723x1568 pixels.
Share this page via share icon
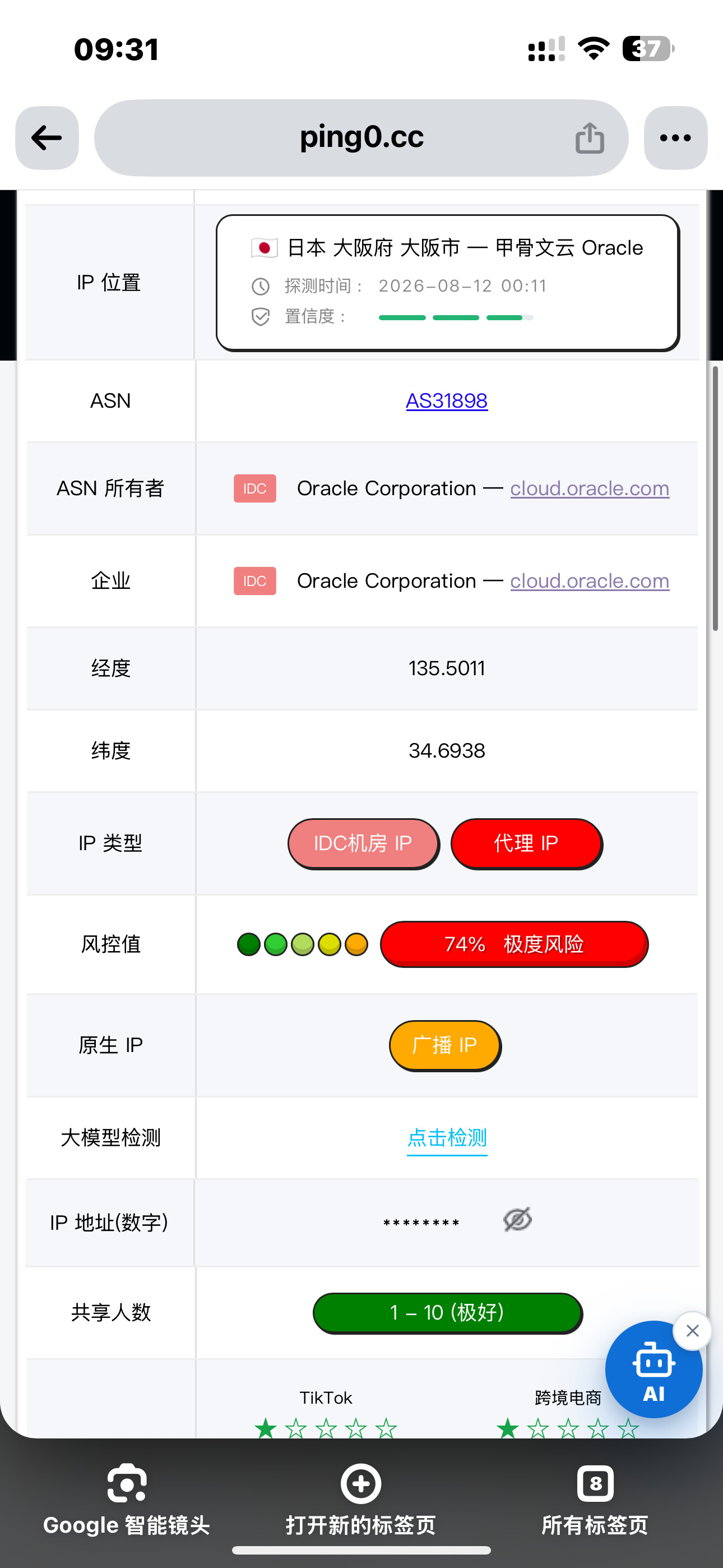589,138
